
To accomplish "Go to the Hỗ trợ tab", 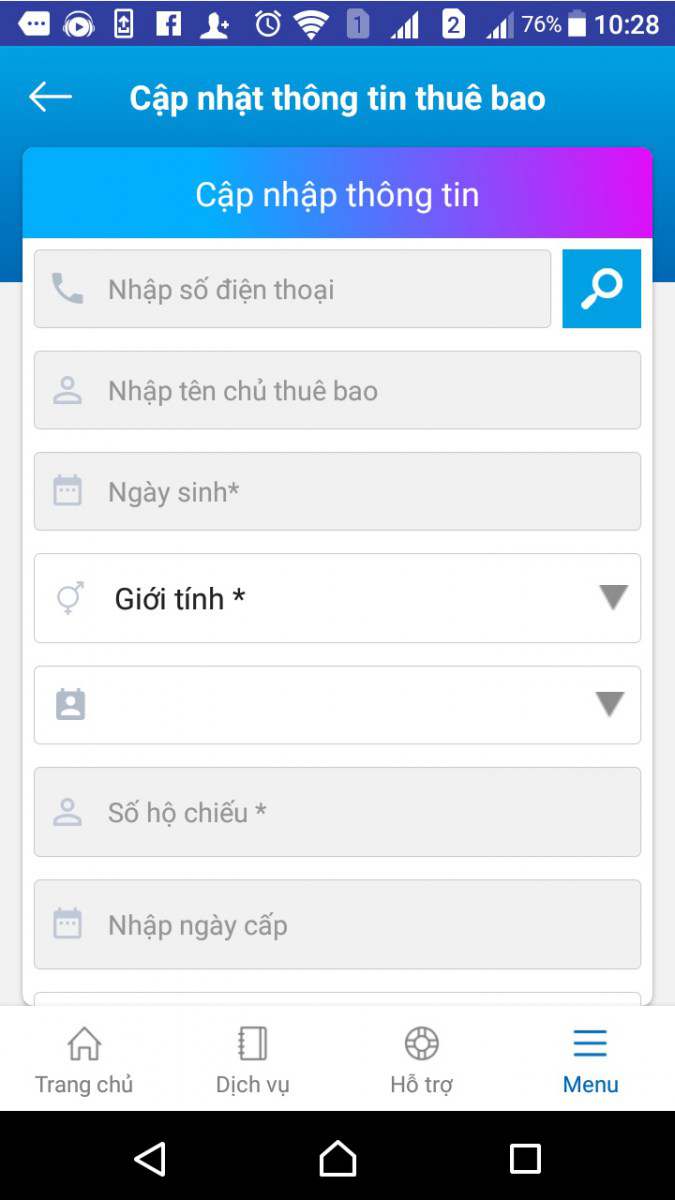I will pyautogui.click(x=421, y=1060).
